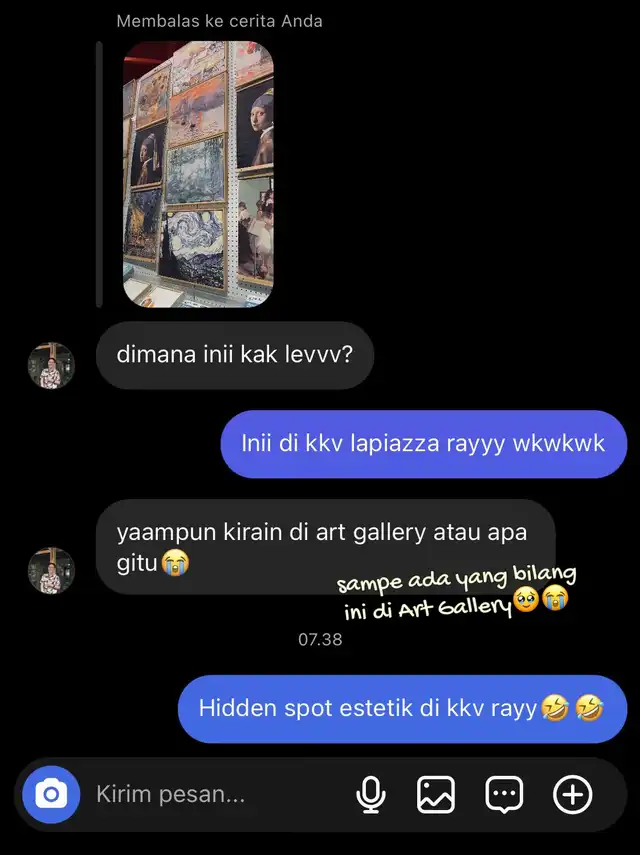Open the replied story thumbnail of paintings
Viewport: 640px width, 855px height.
coord(198,174)
